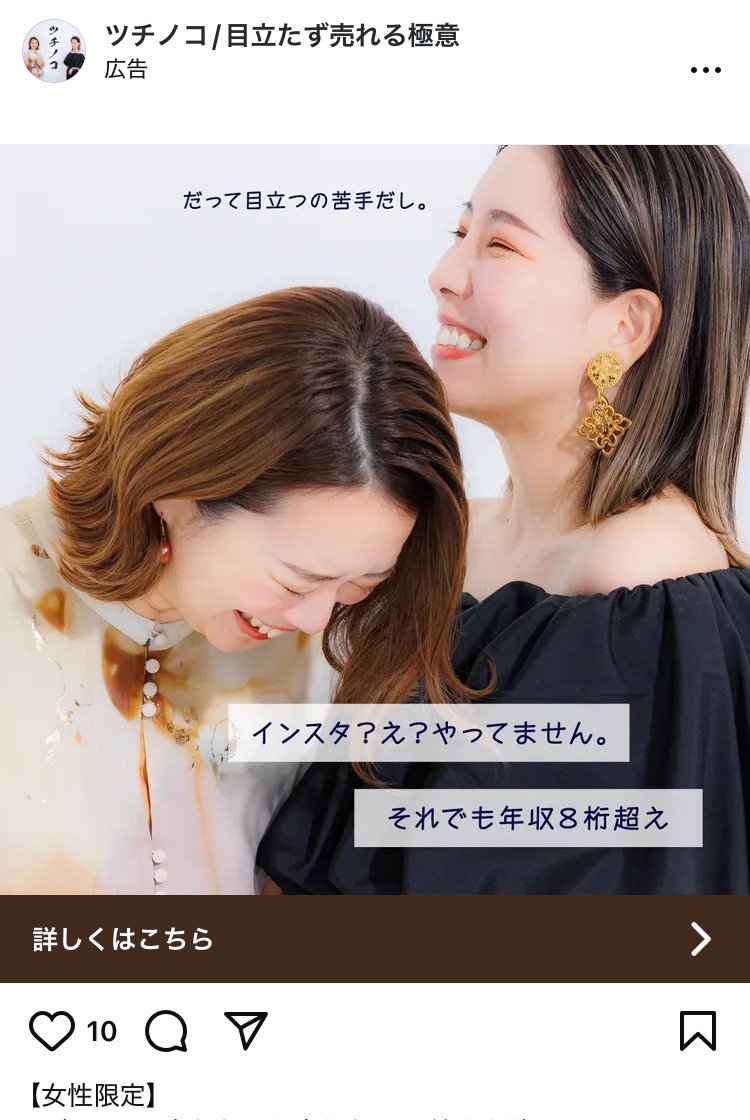This screenshot has width=750, height=1120.
Task: Like this sponsored post
Action: pyautogui.click(x=52, y=1030)
